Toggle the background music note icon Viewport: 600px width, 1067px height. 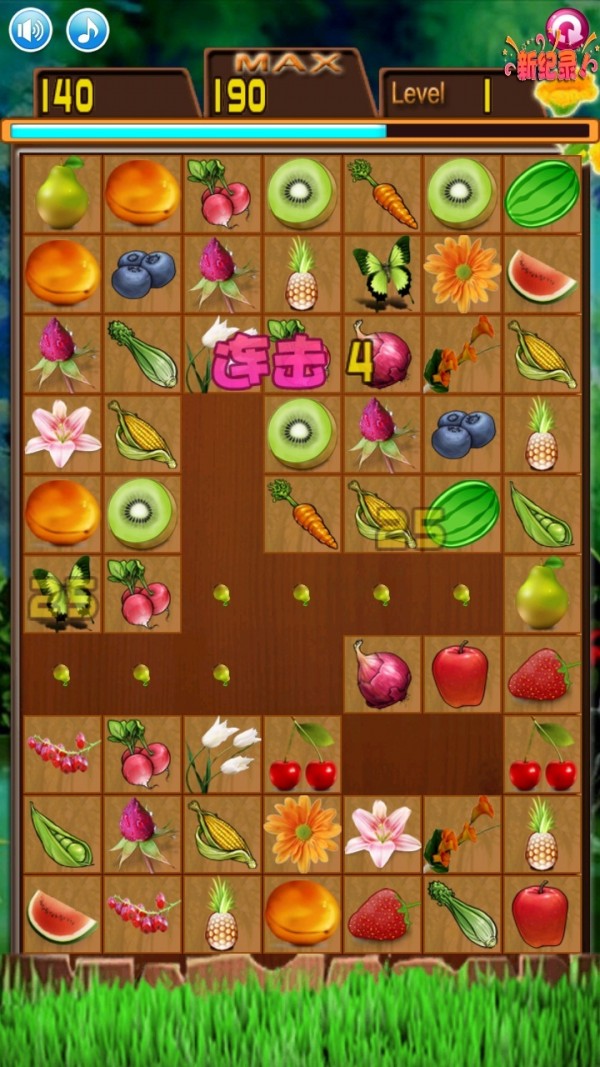pos(88,30)
